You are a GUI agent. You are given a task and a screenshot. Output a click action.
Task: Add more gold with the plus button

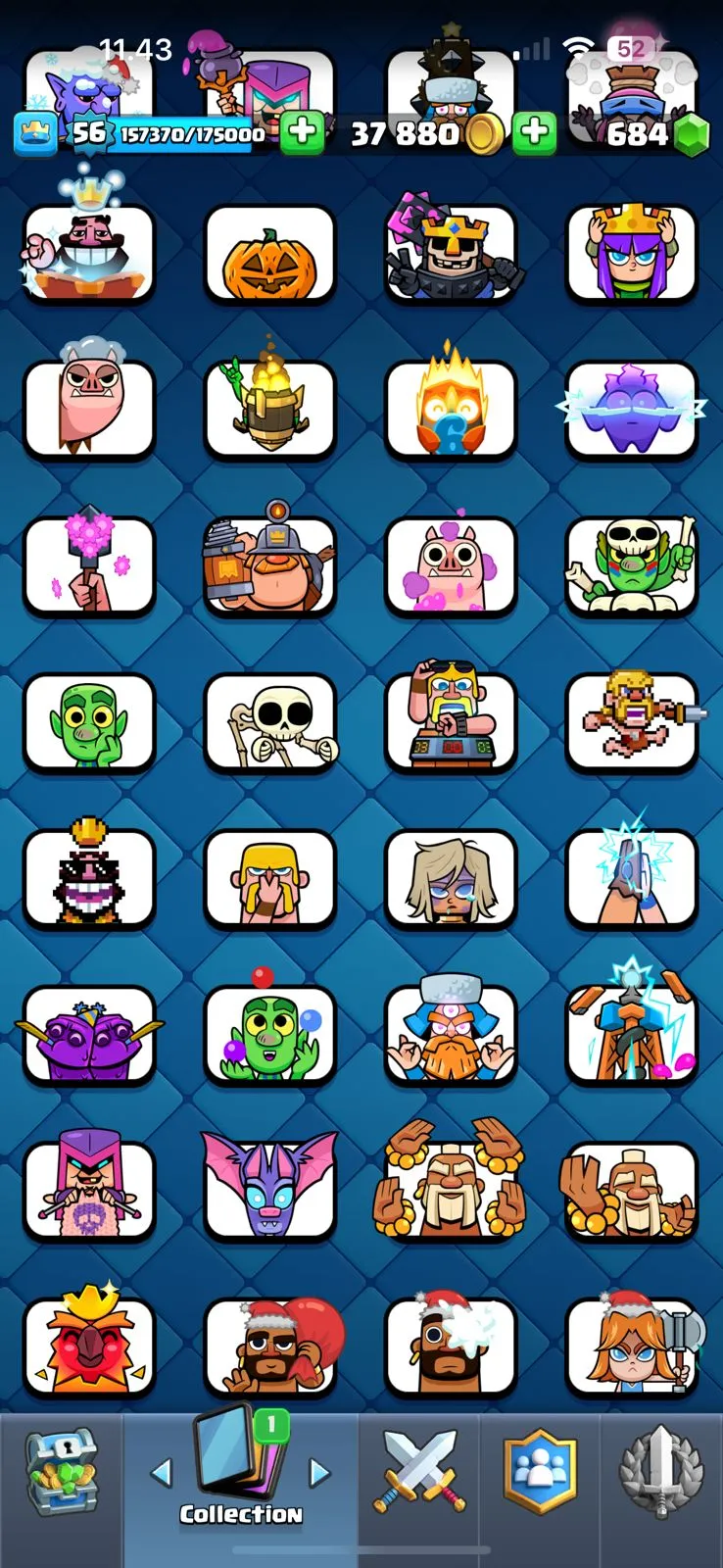tap(302, 133)
